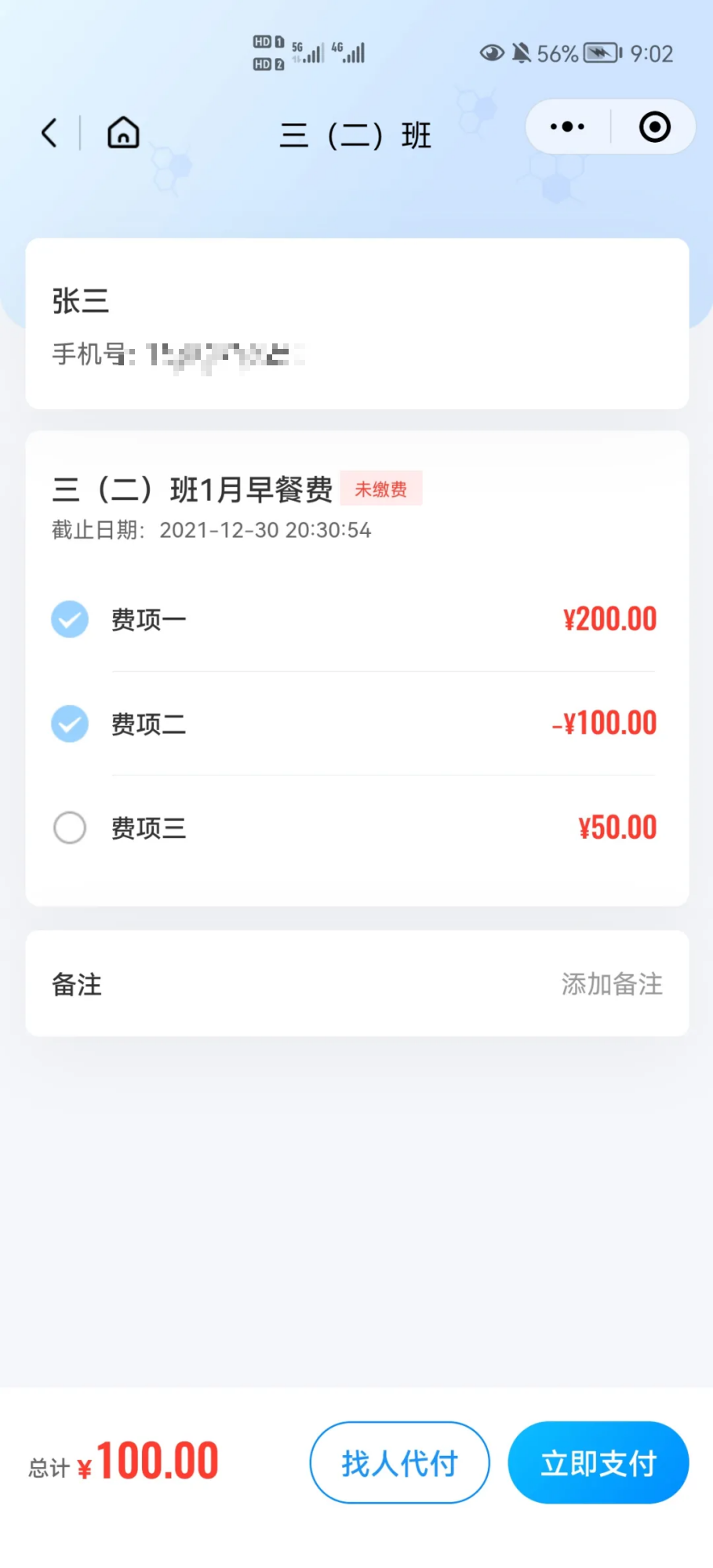The image size is (713, 1568).
Task: Tap 立即支付 to pay now
Action: tap(598, 1461)
